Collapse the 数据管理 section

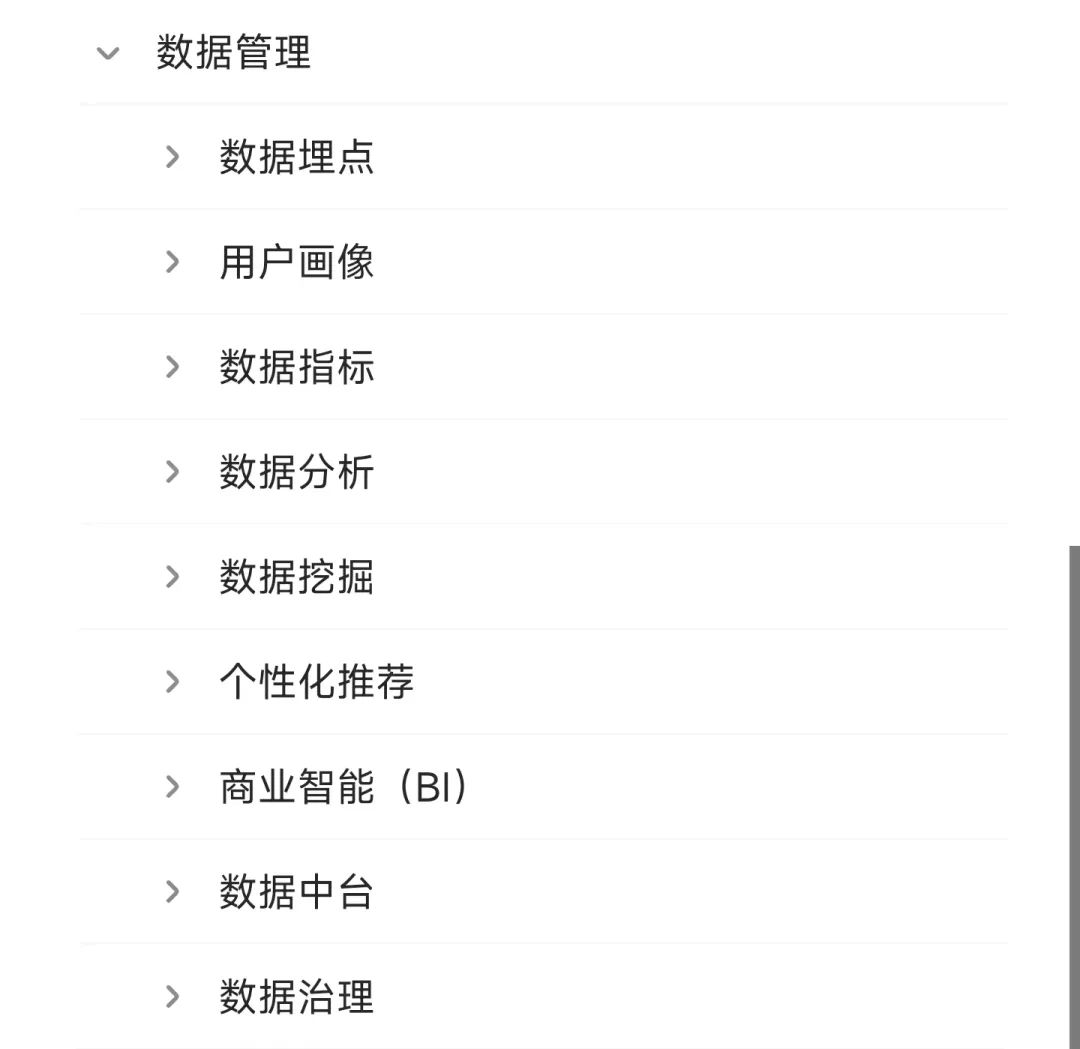point(107,53)
